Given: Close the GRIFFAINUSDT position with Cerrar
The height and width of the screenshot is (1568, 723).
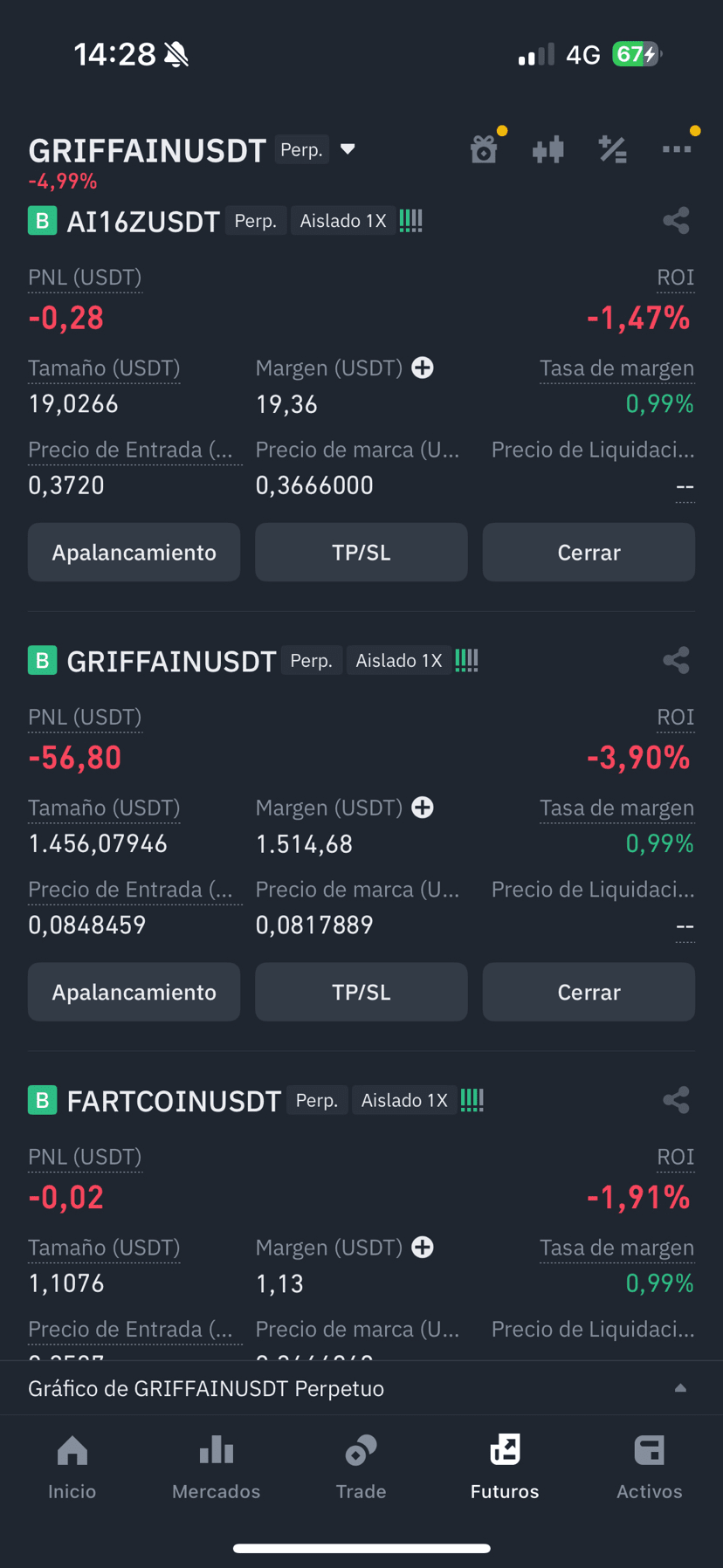Looking at the screenshot, I should coord(589,993).
